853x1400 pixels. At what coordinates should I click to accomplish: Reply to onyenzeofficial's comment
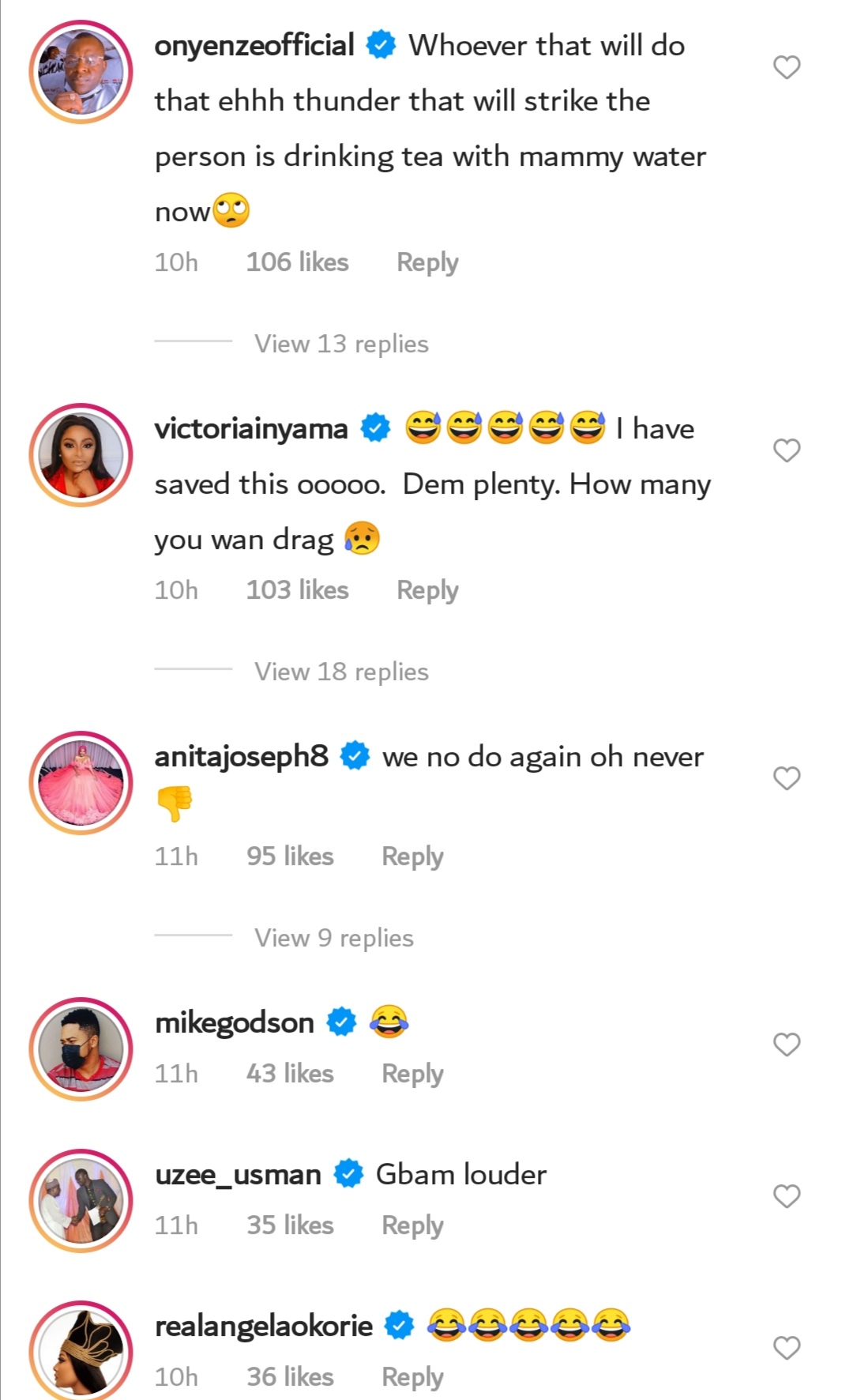click(426, 262)
